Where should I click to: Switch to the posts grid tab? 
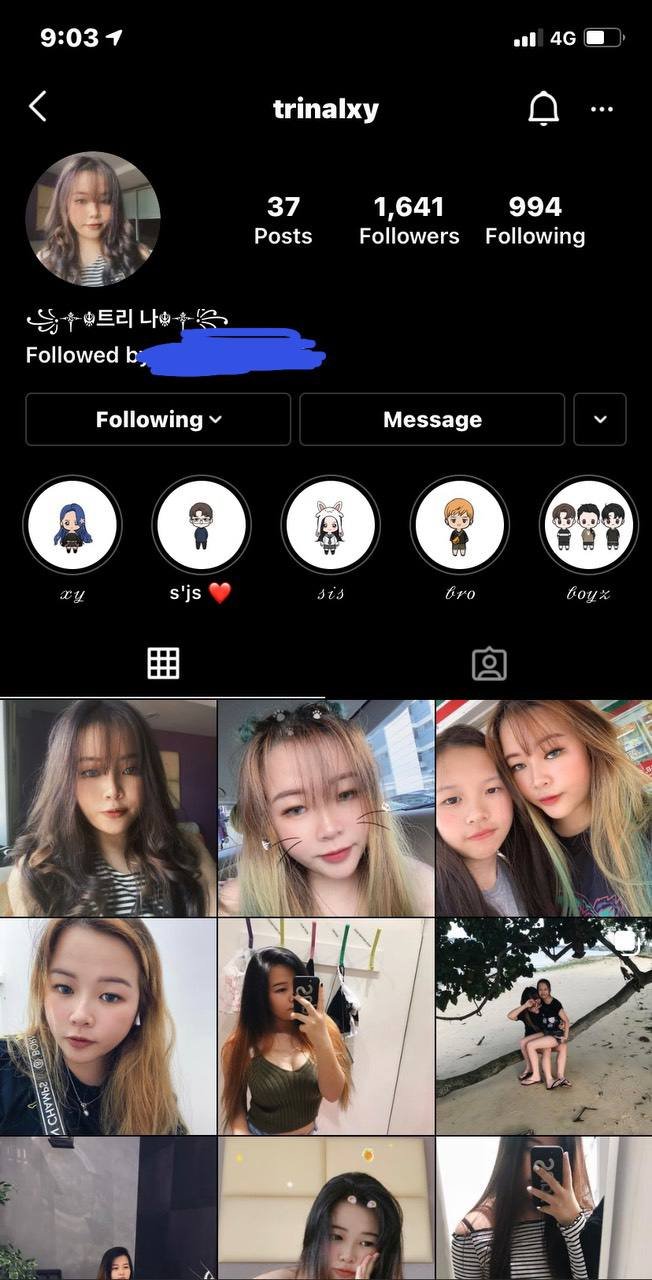point(163,663)
